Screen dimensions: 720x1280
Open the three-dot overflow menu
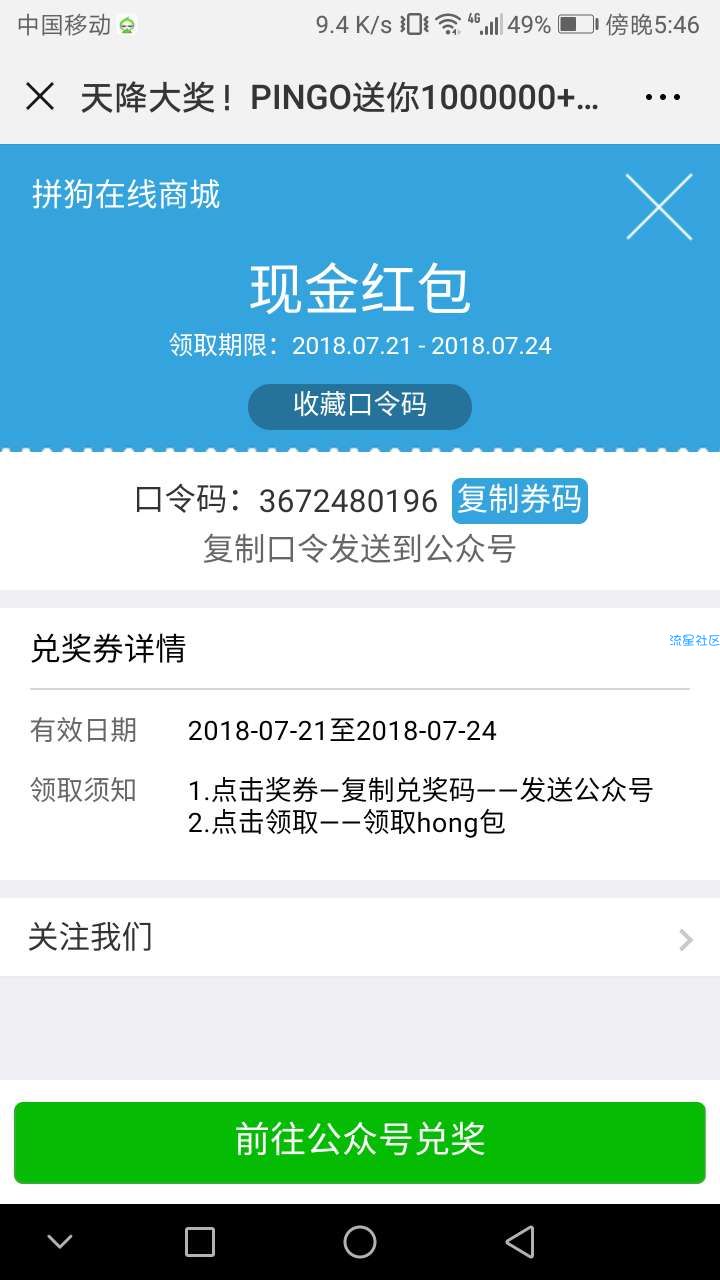tap(662, 97)
